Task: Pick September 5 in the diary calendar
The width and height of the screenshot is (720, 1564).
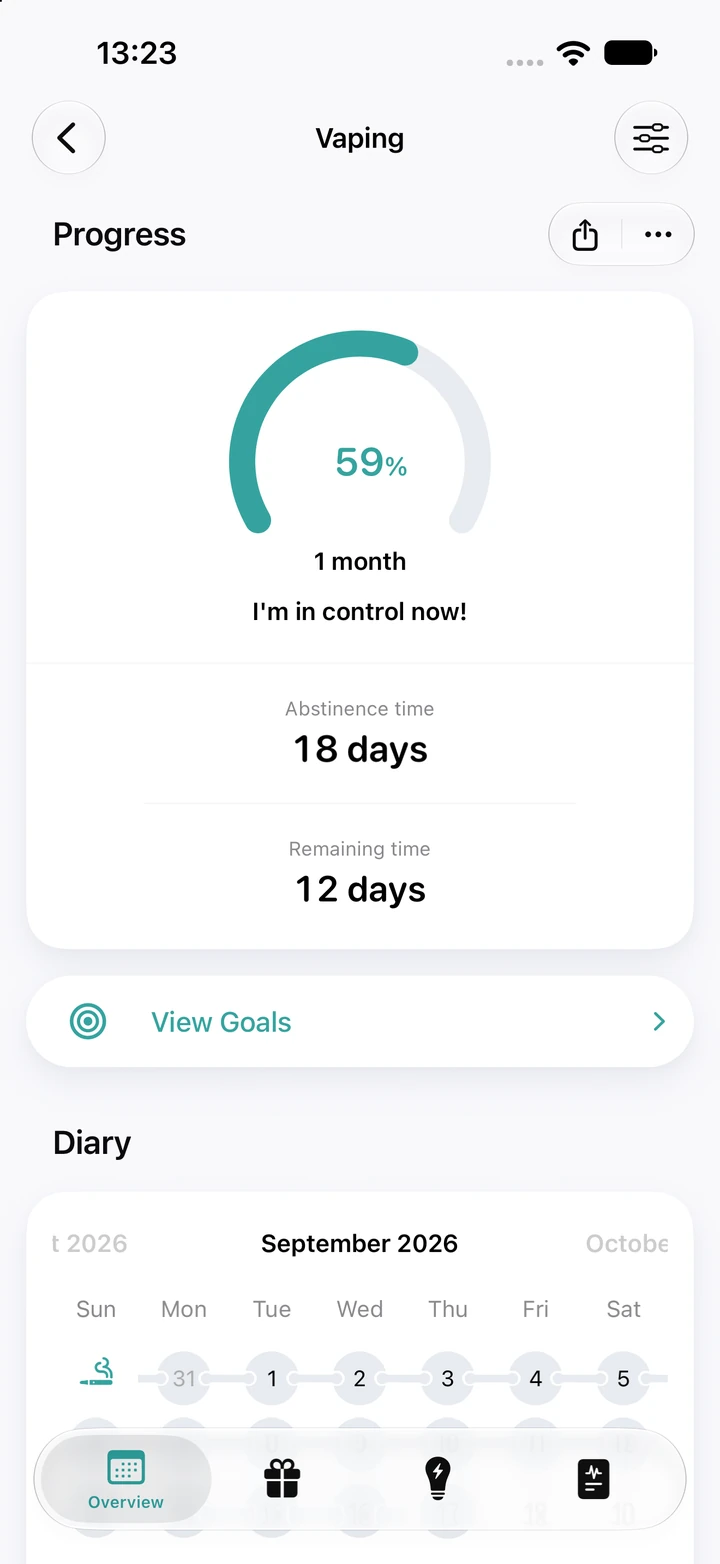Action: pos(623,1379)
